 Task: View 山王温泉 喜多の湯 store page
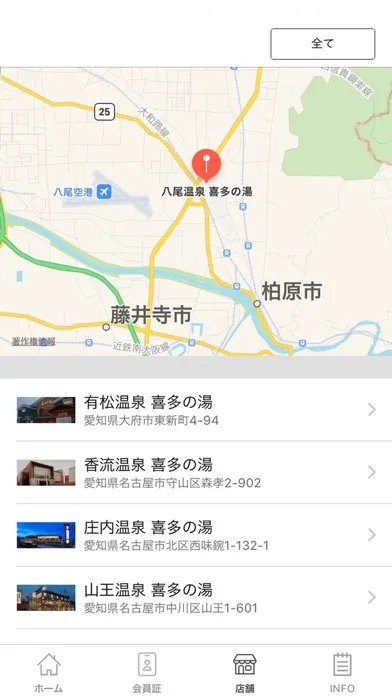196,598
